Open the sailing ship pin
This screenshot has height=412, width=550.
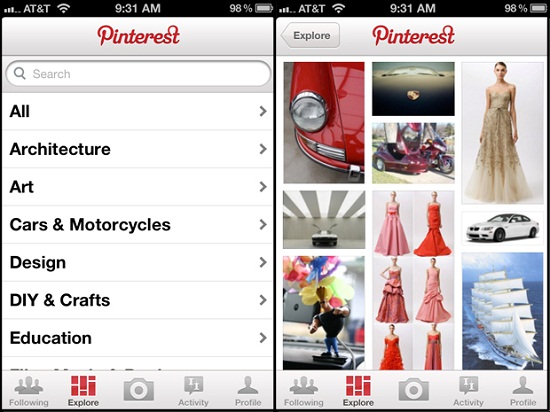502,311
